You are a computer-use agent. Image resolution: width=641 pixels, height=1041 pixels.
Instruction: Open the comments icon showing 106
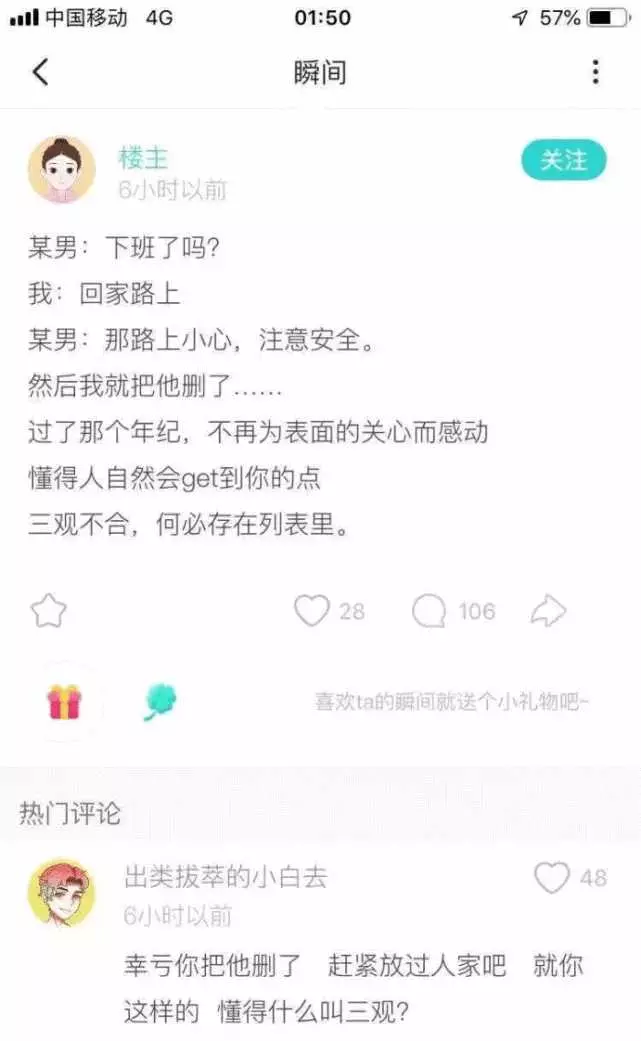(x=429, y=610)
